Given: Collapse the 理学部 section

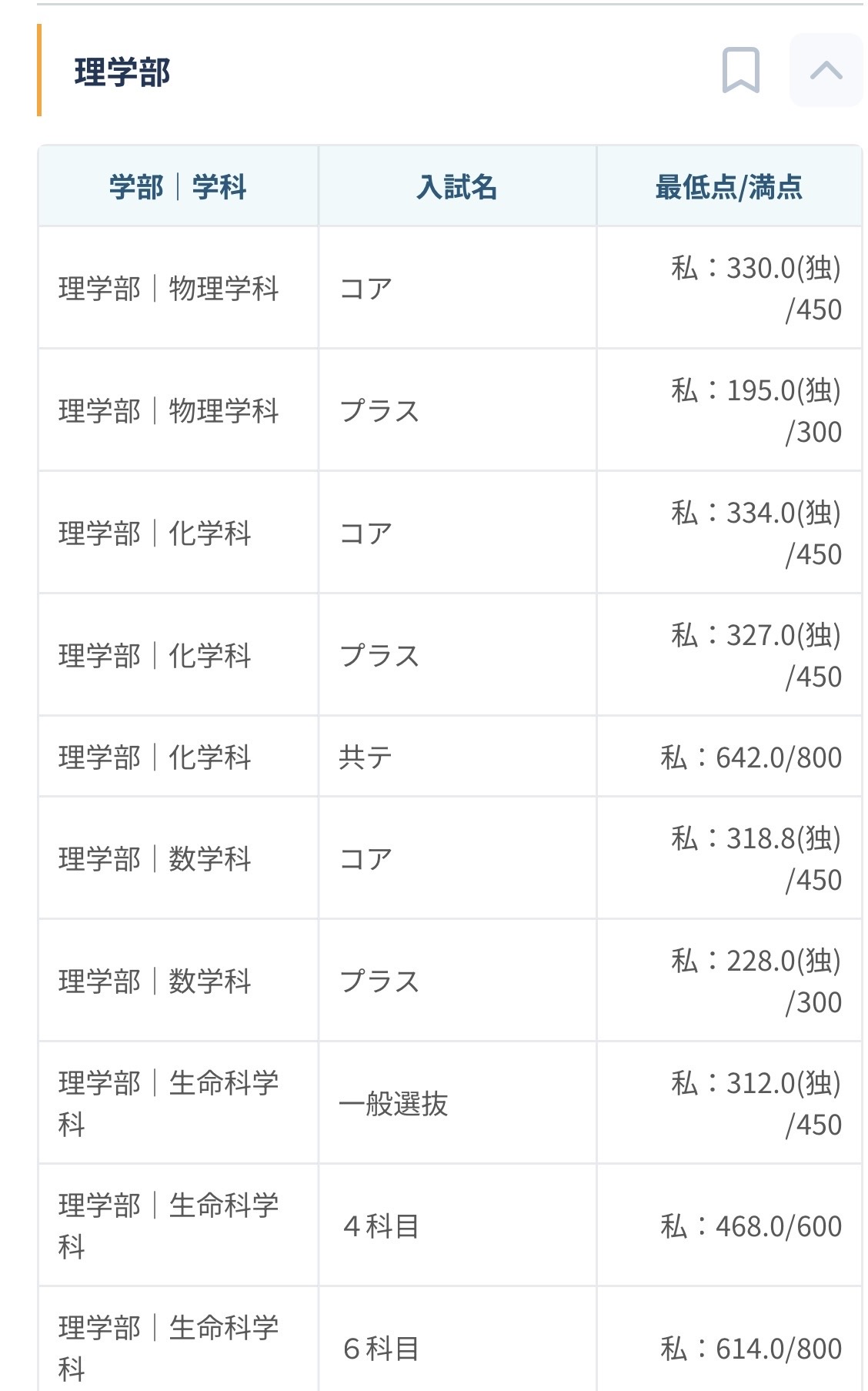Looking at the screenshot, I should click(826, 70).
